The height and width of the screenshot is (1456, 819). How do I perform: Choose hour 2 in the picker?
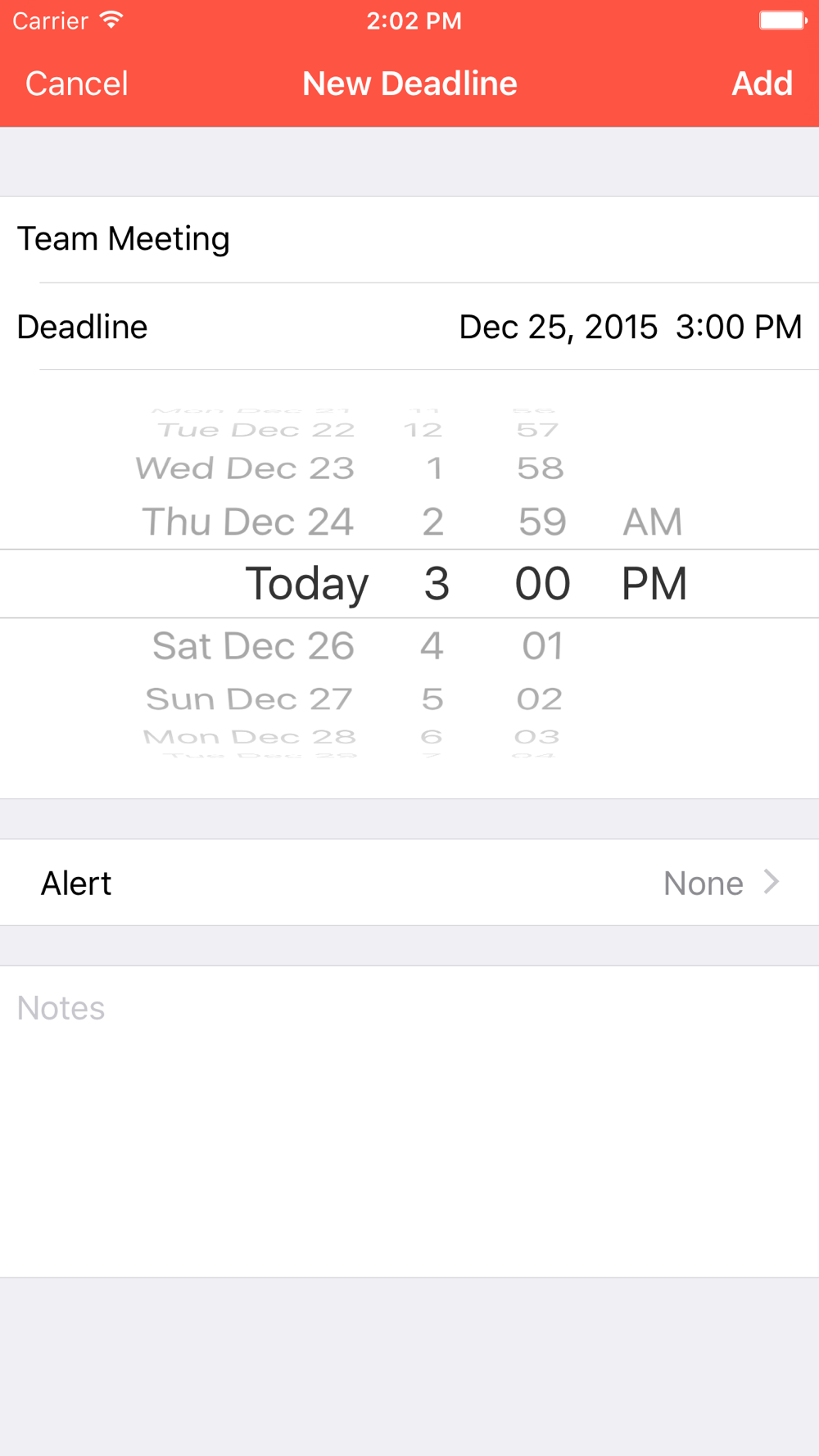pos(433,522)
